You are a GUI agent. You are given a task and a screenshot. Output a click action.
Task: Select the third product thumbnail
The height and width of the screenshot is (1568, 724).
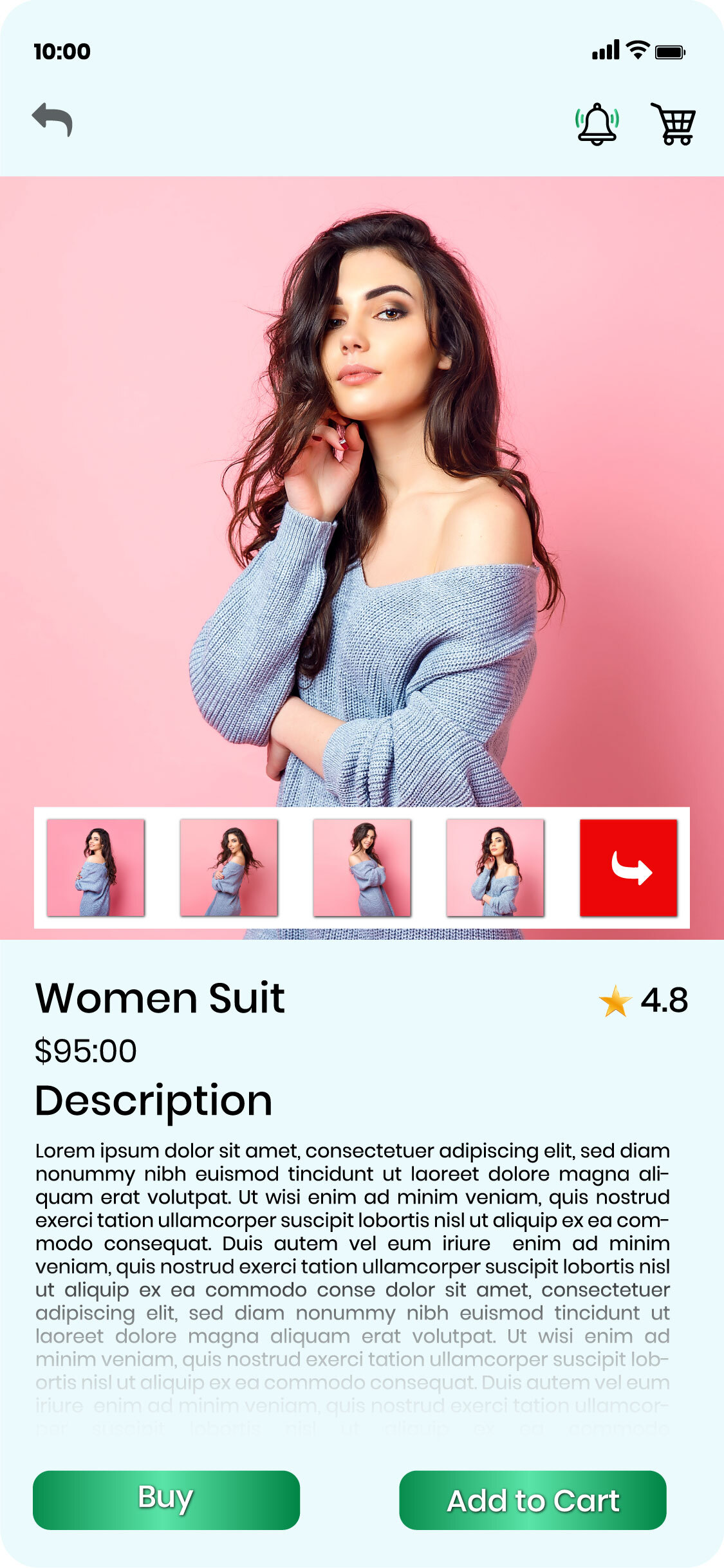[362, 867]
